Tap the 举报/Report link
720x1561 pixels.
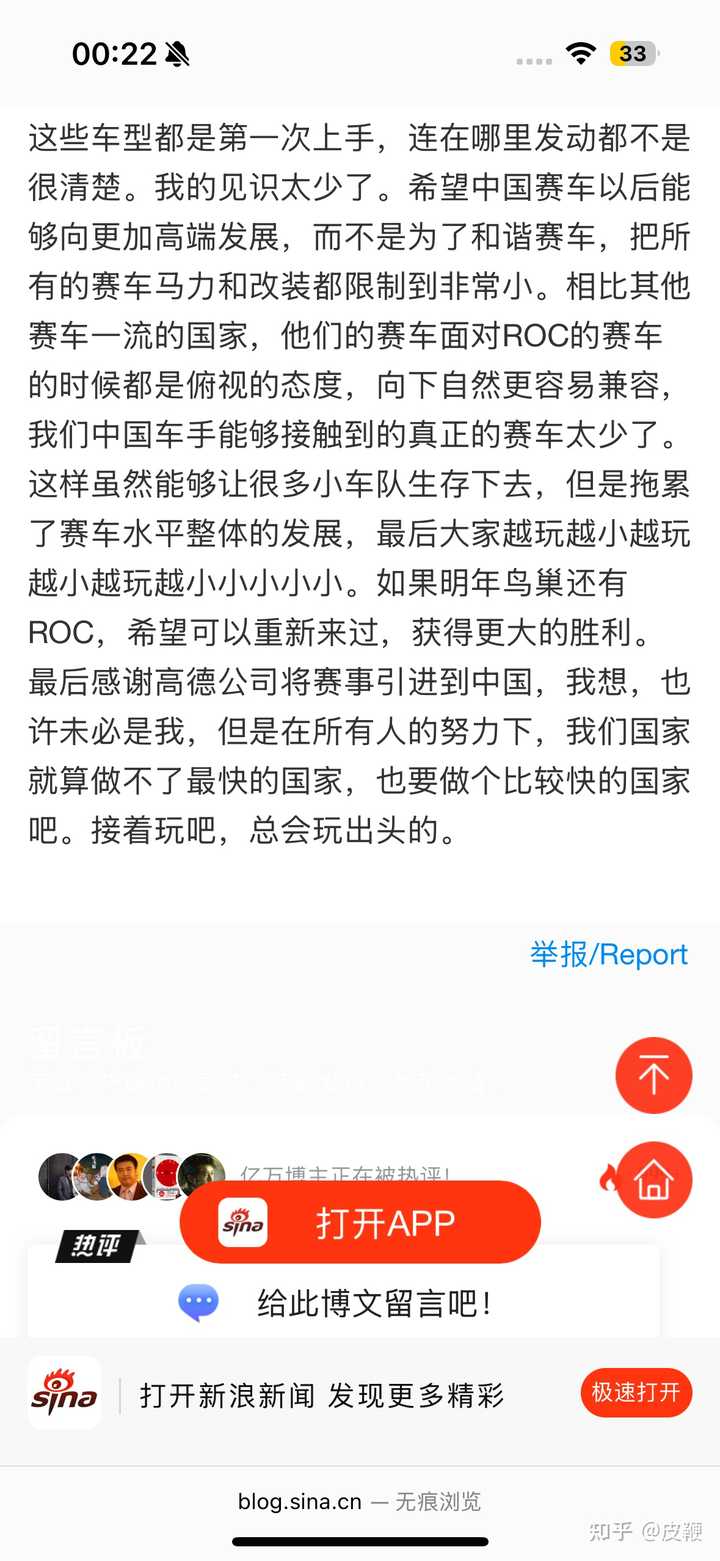pos(608,954)
